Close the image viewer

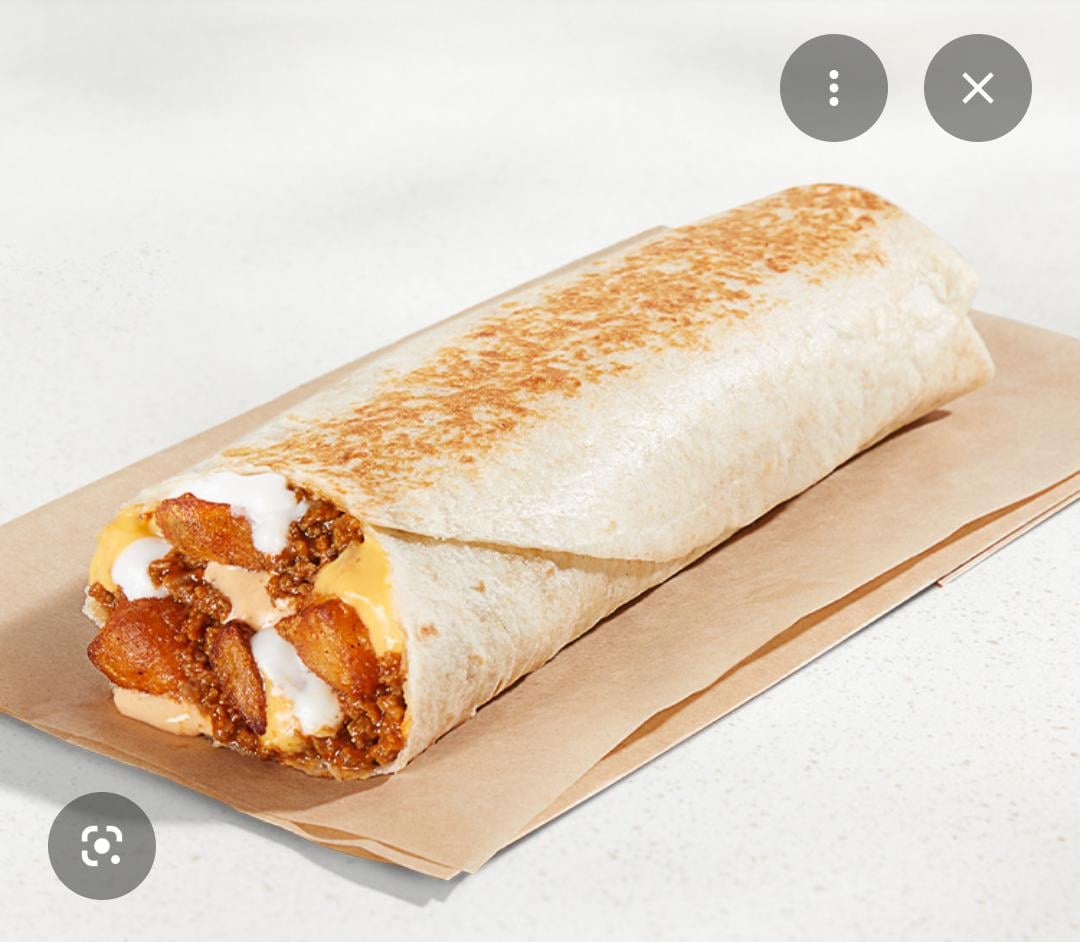click(977, 88)
